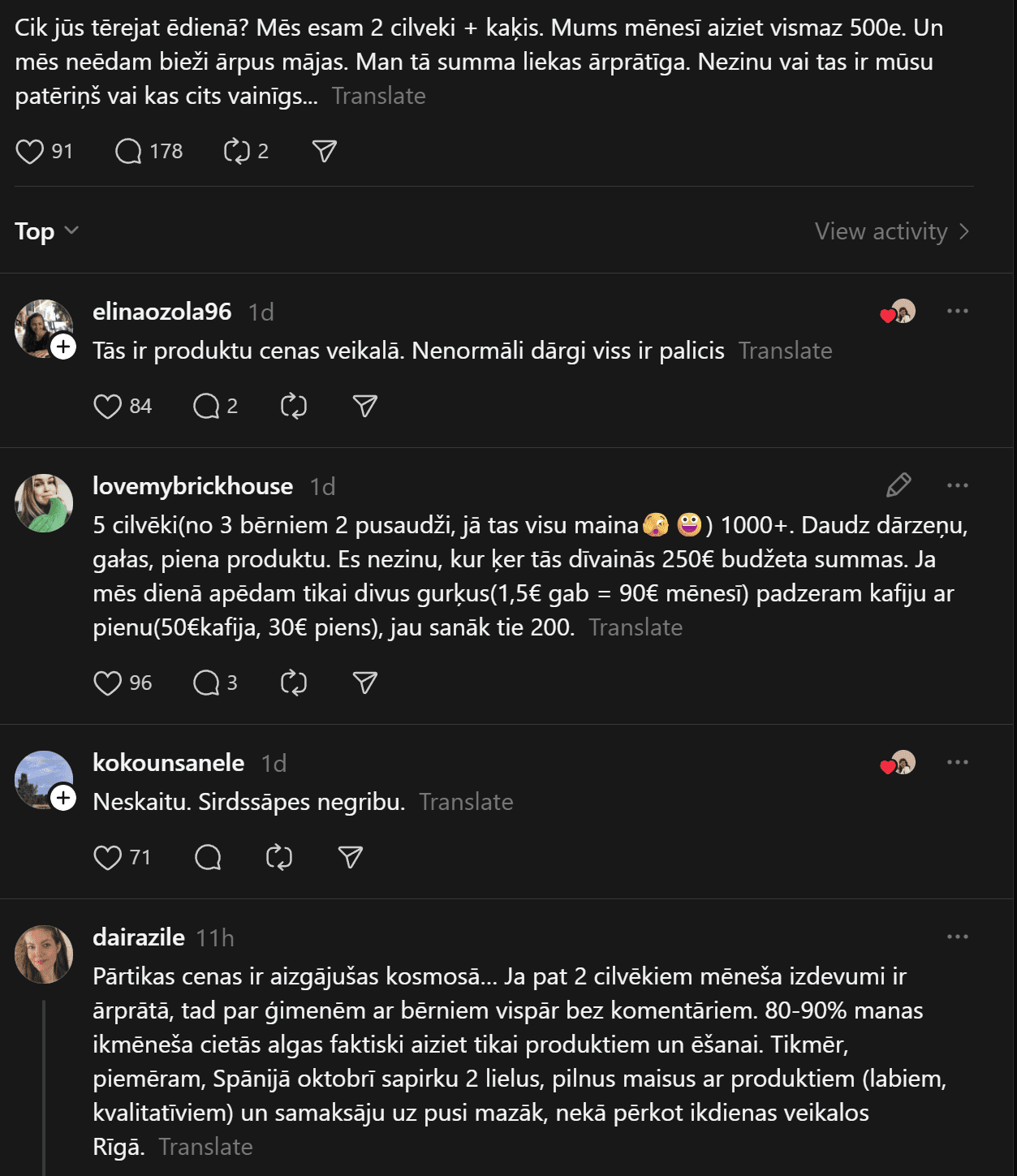Reply to lovemybrickhouse's comment
1017x1176 pixels.
[207, 683]
